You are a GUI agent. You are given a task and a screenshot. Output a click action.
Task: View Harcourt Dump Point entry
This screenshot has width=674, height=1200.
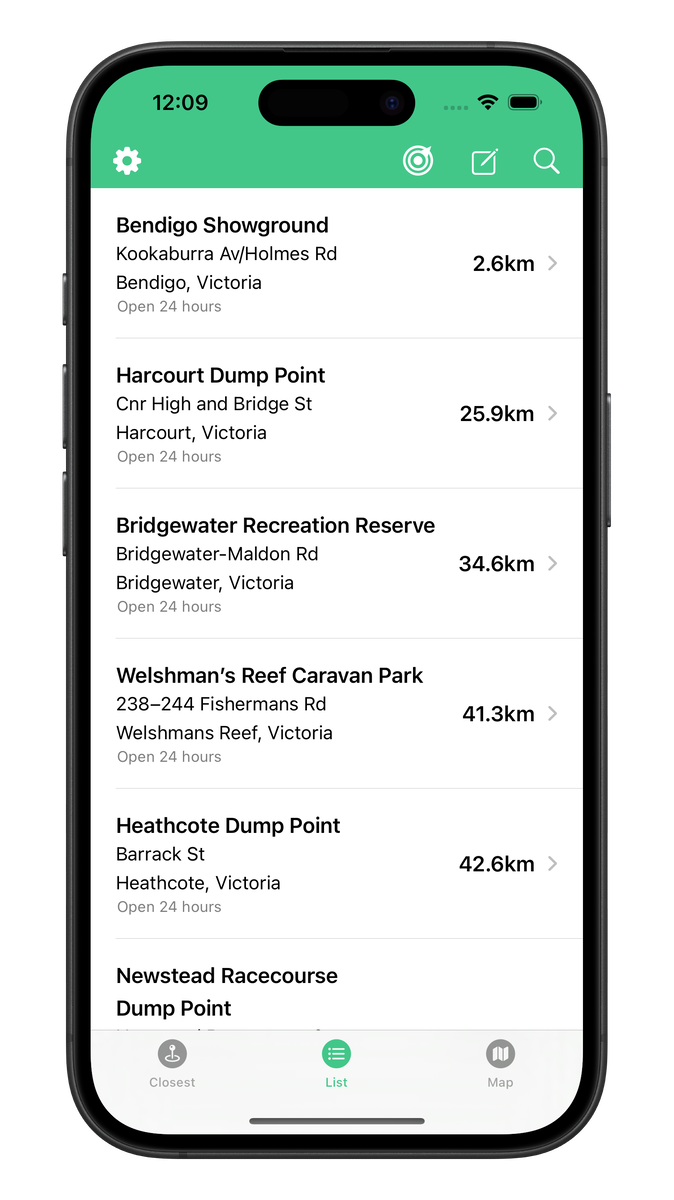click(336, 414)
